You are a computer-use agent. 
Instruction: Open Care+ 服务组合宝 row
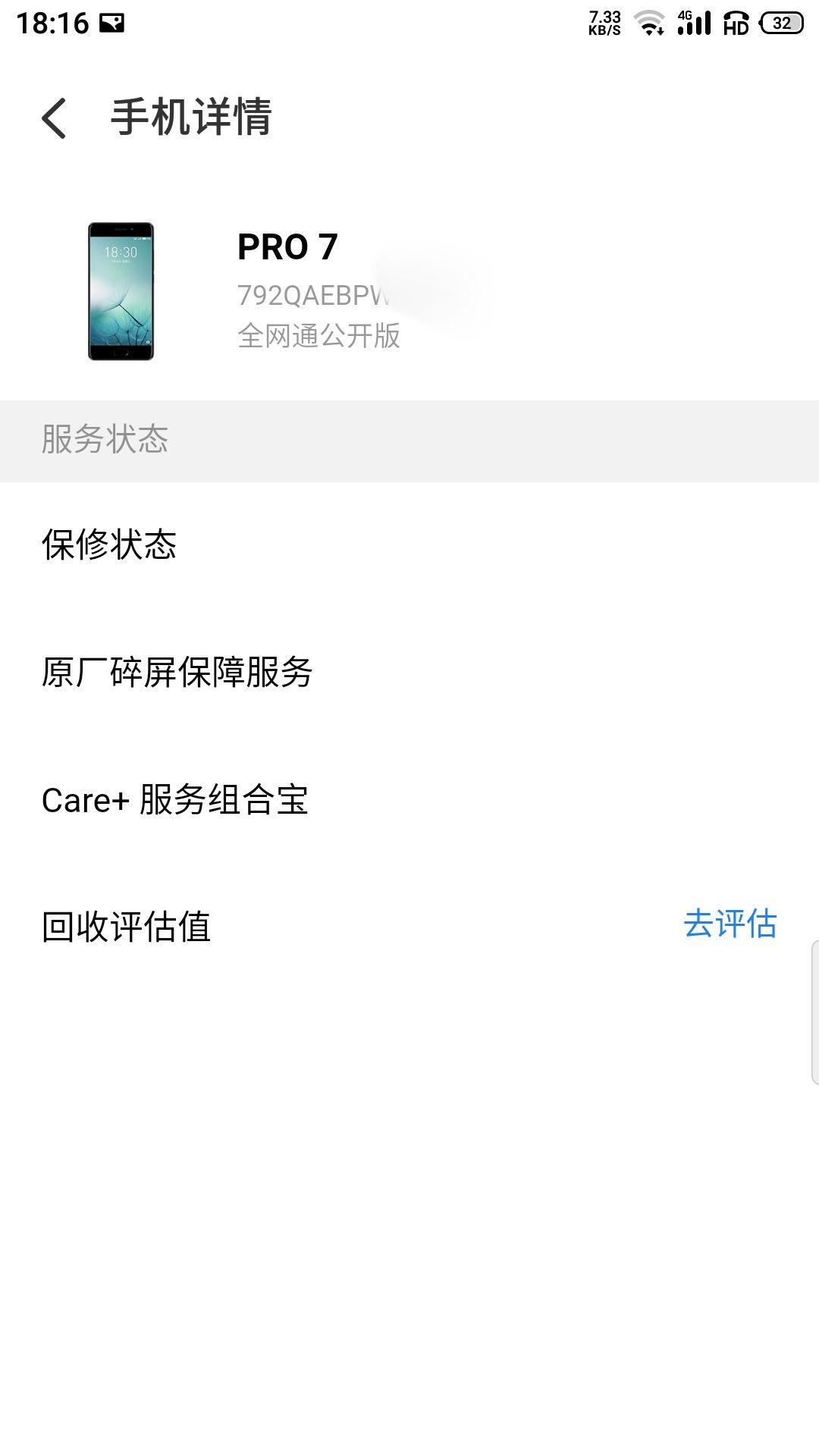coord(409,800)
